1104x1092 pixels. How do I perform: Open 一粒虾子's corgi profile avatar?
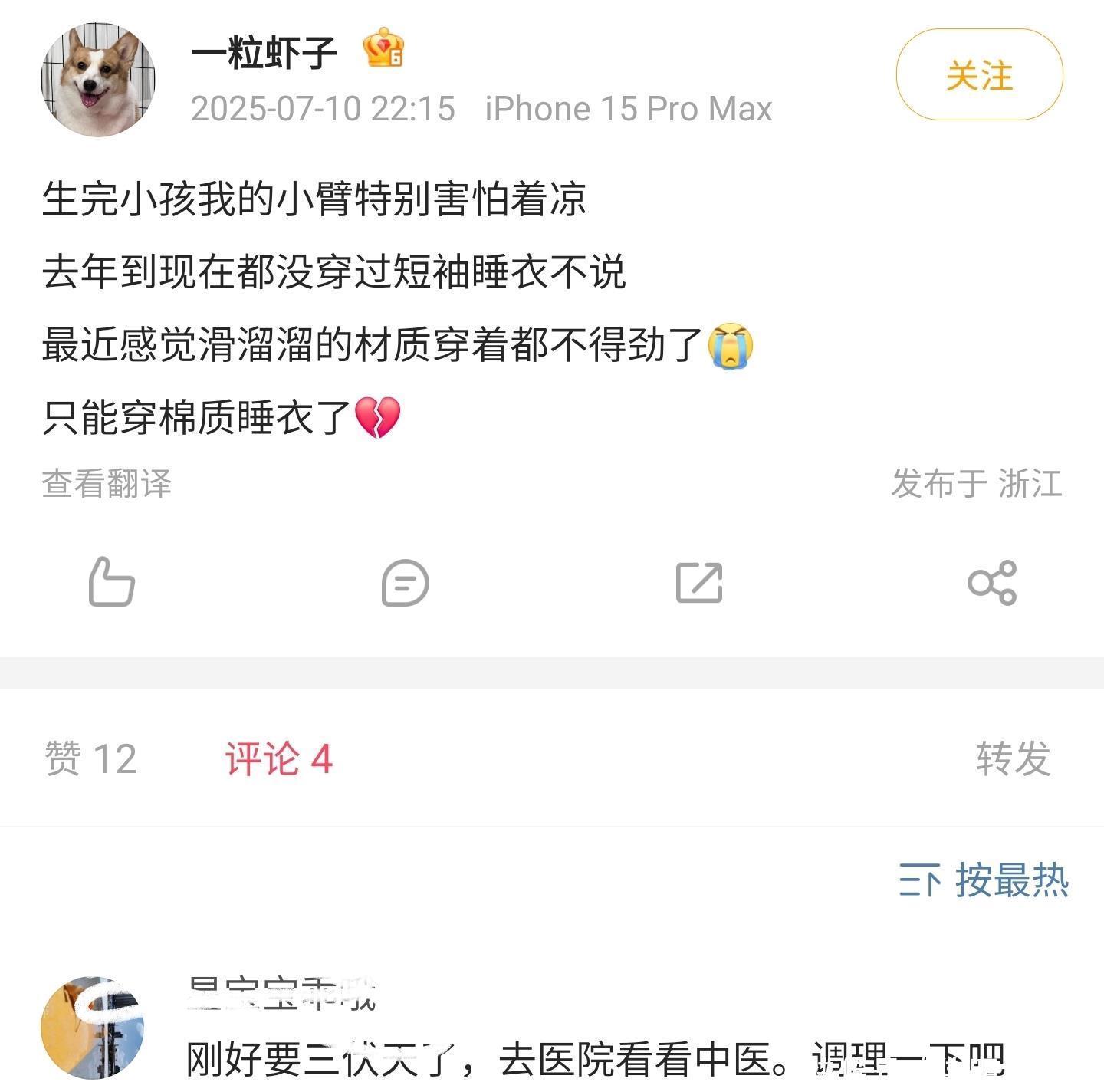click(97, 80)
